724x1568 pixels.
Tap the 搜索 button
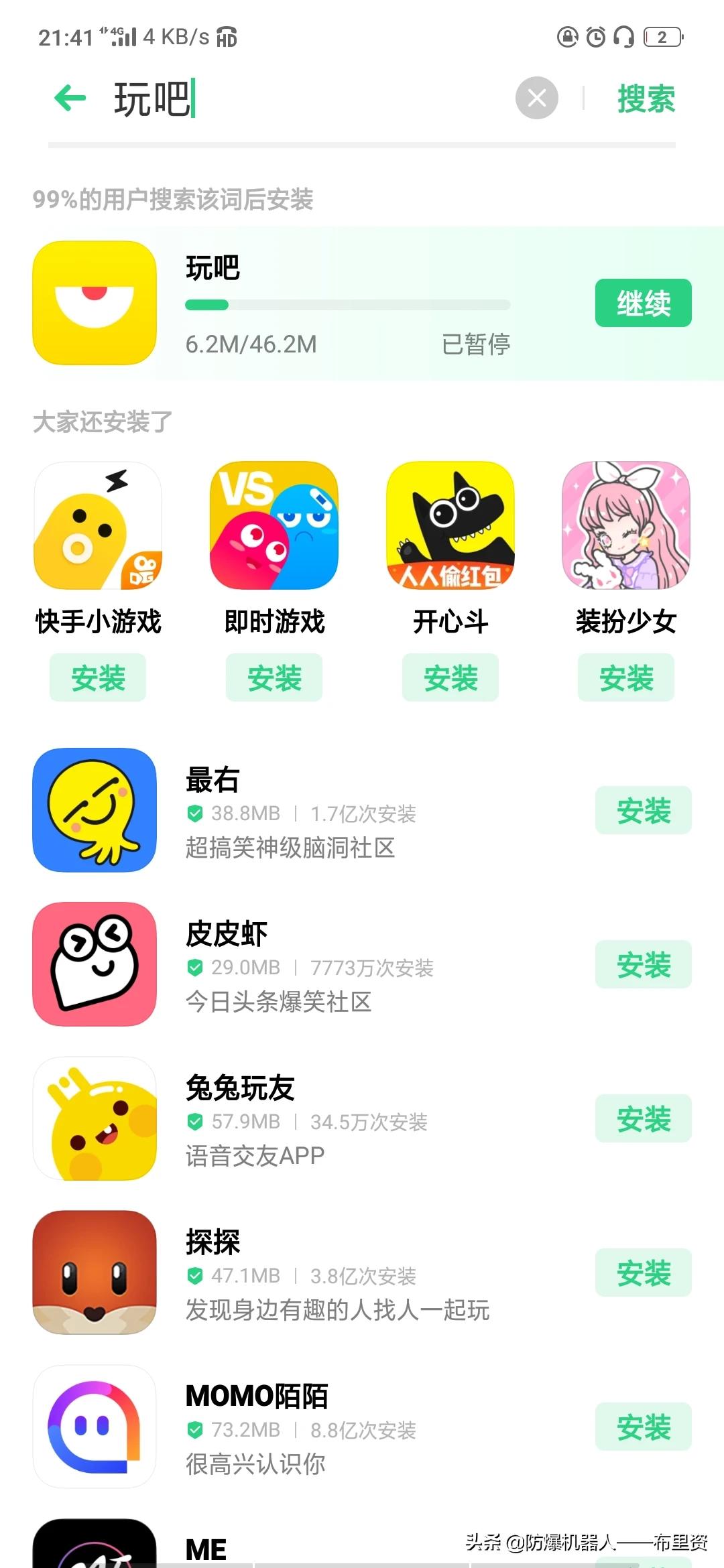pyautogui.click(x=646, y=99)
